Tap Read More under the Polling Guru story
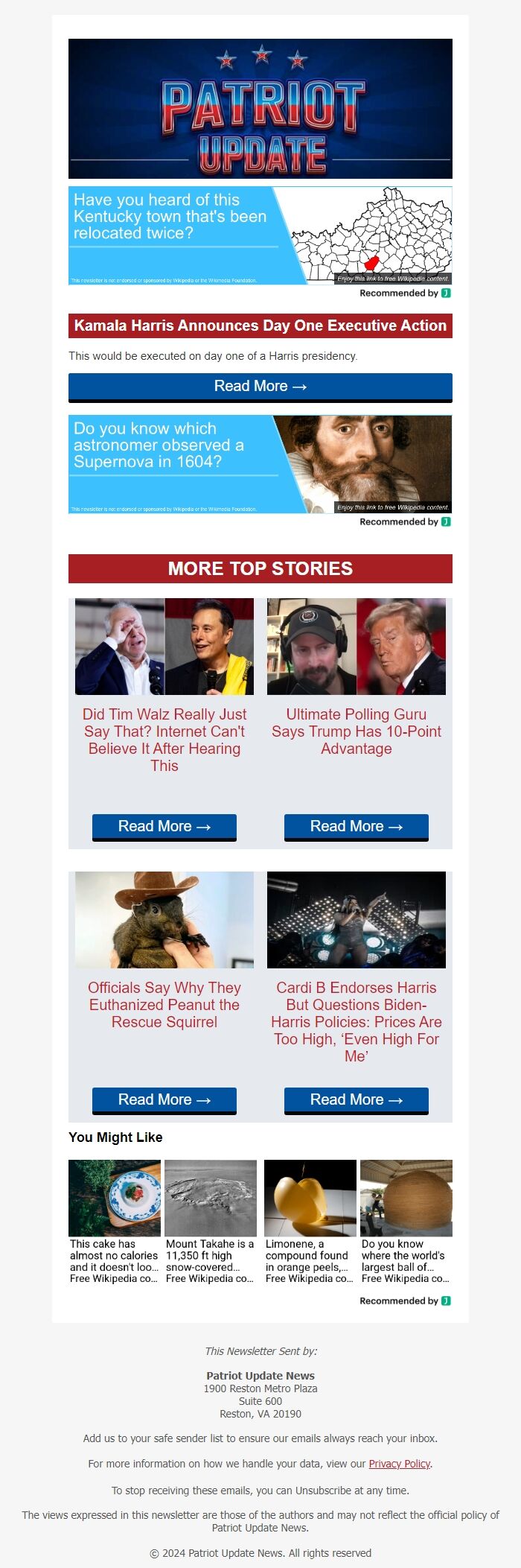521x1568 pixels. [357, 827]
